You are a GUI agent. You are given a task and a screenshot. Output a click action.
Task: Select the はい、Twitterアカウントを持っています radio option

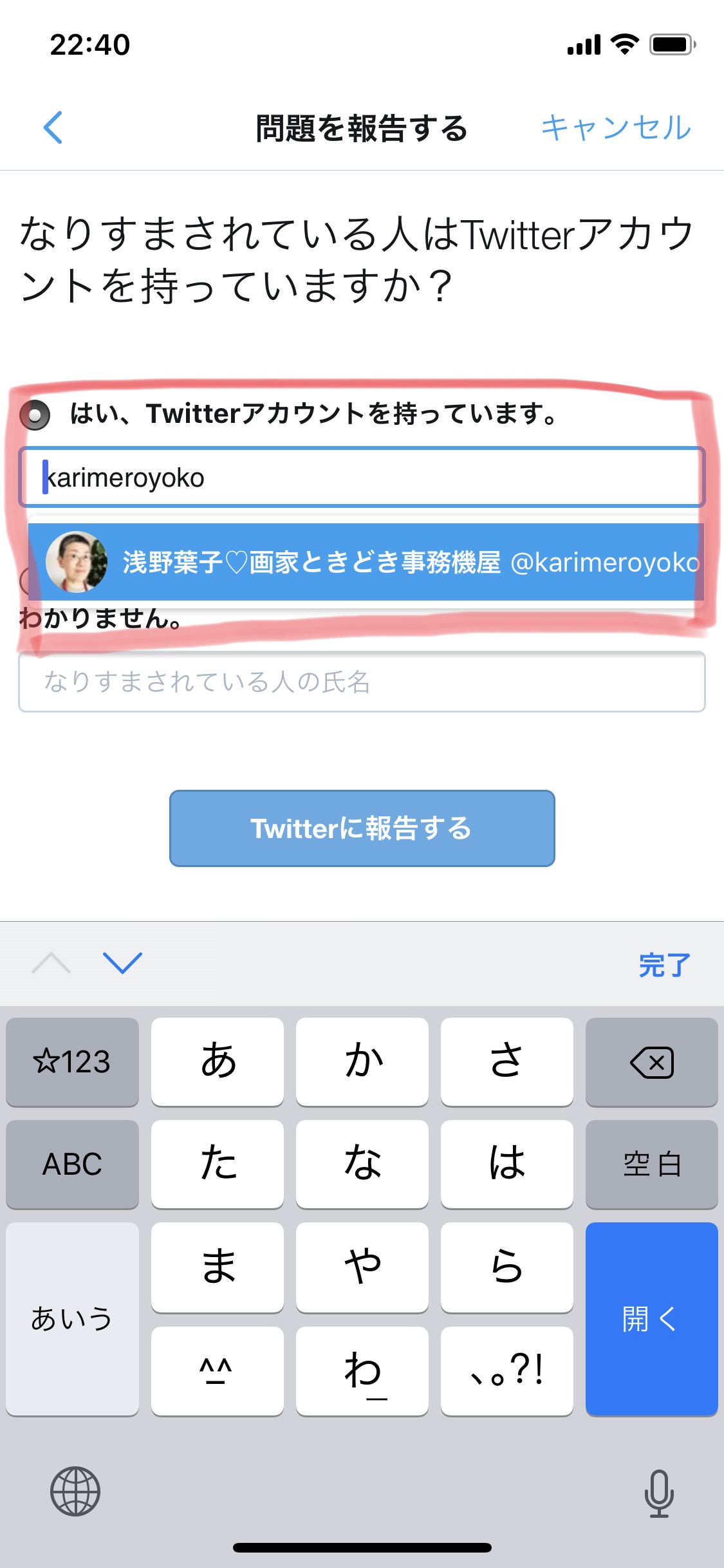(x=35, y=415)
